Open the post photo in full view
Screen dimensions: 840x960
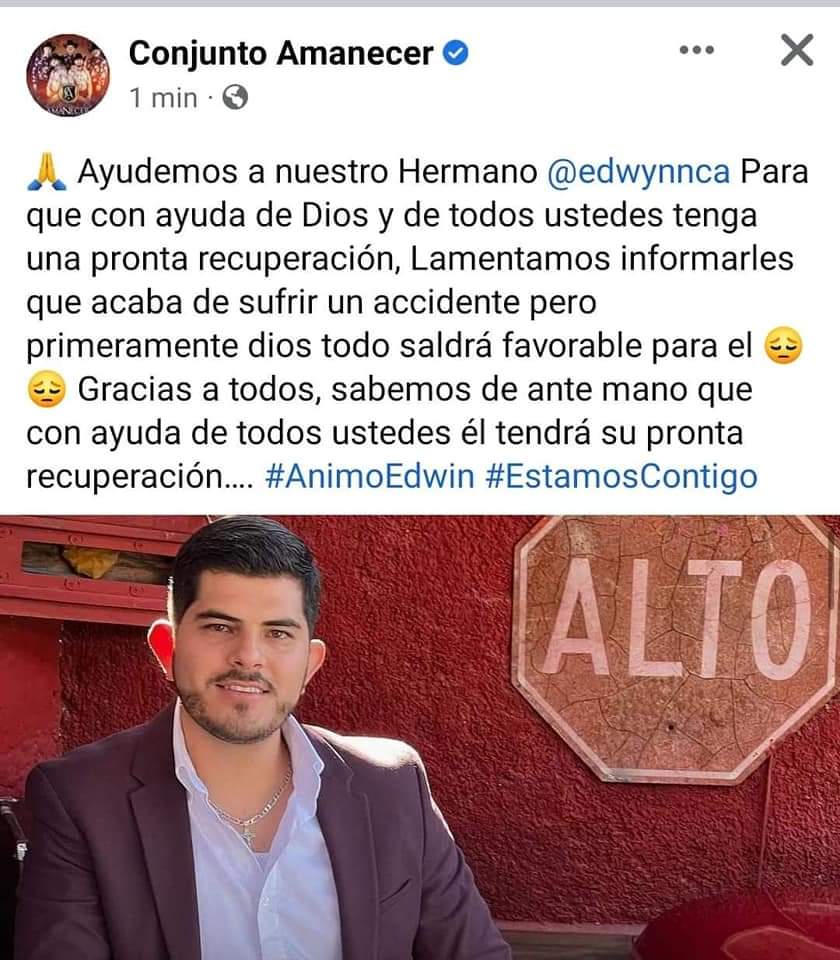click(420, 737)
